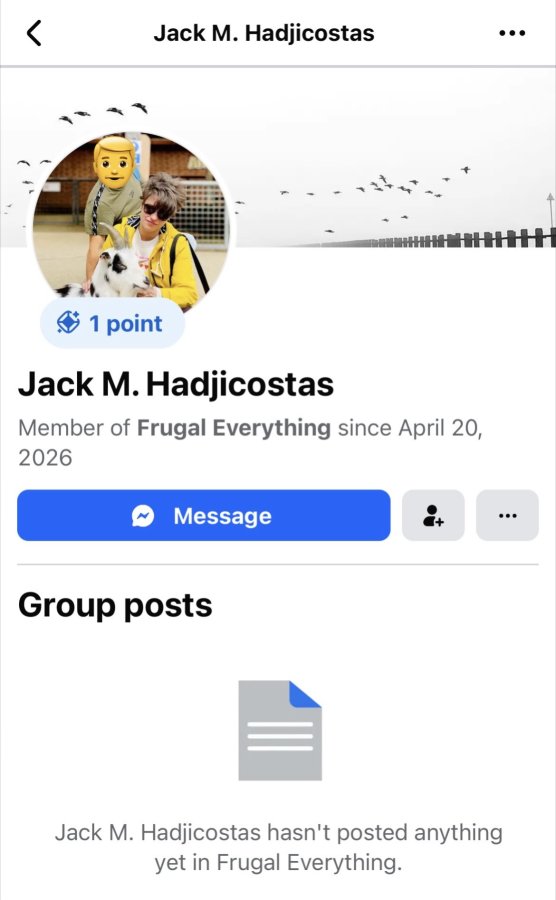
Task: Go back using the top-left arrow
Action: (x=34, y=33)
